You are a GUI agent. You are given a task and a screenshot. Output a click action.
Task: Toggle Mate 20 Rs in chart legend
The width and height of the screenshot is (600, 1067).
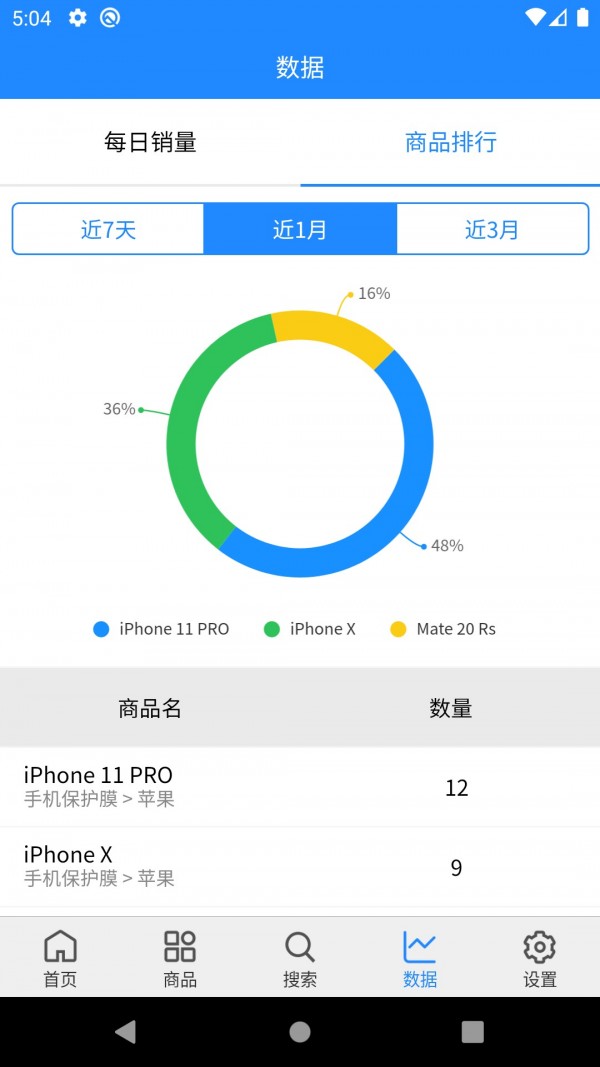(x=443, y=629)
